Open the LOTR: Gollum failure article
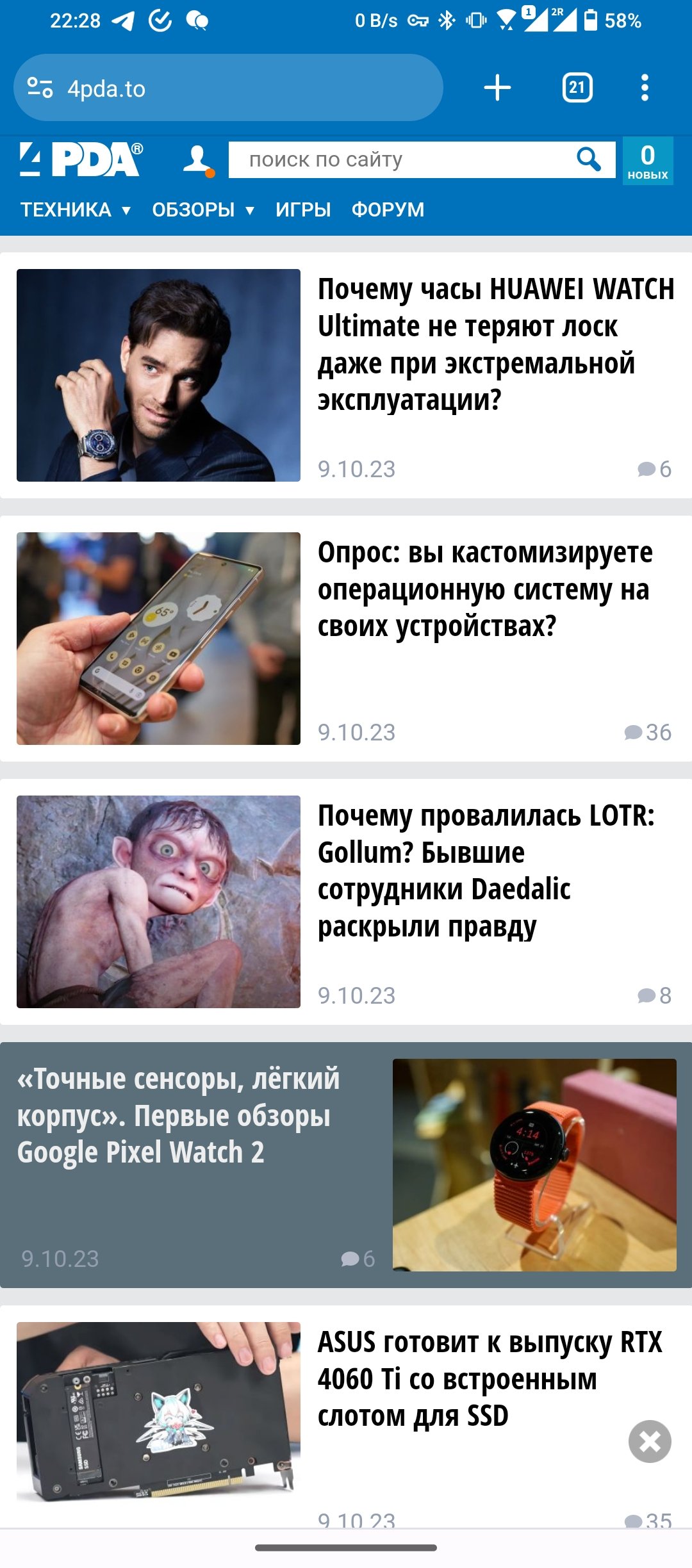 486,870
